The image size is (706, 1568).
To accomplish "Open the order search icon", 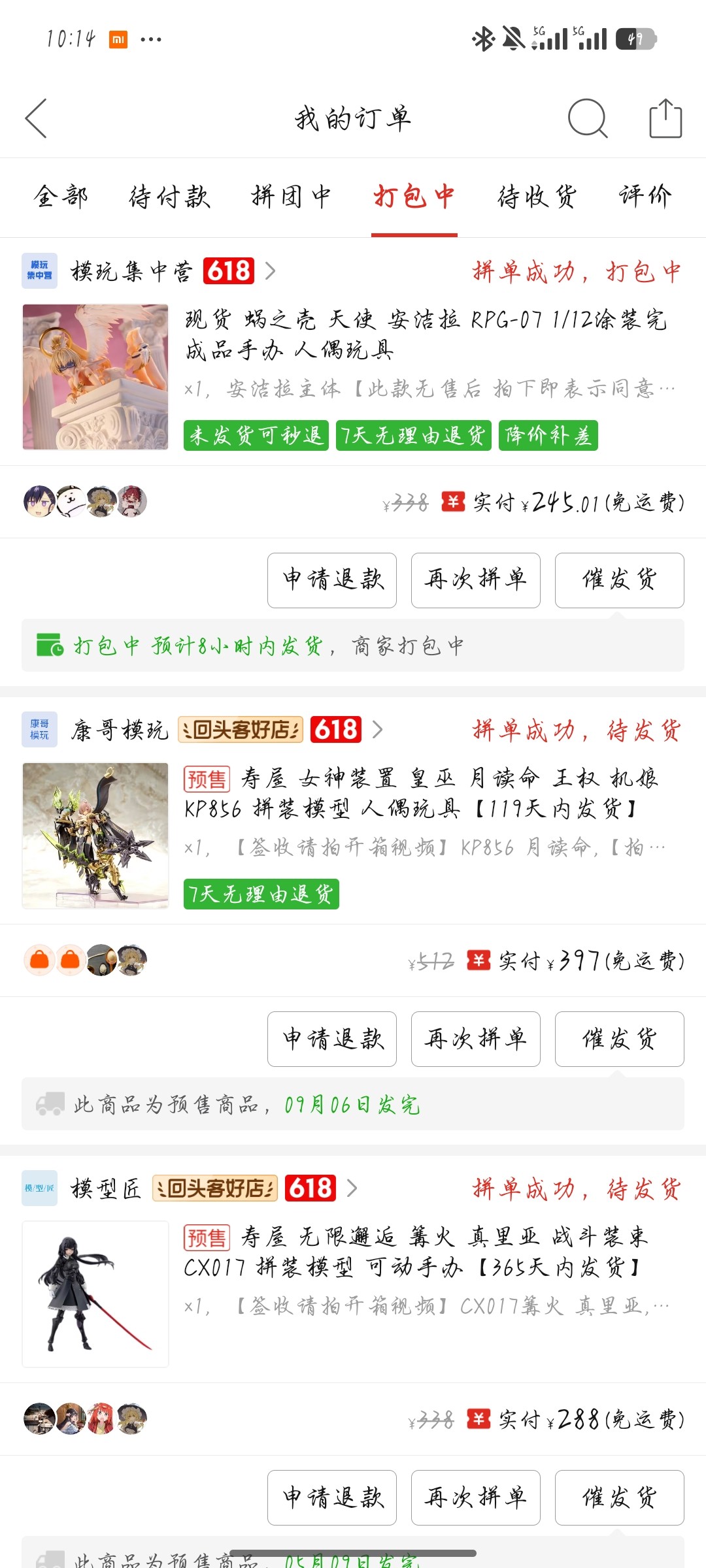I will (588, 118).
